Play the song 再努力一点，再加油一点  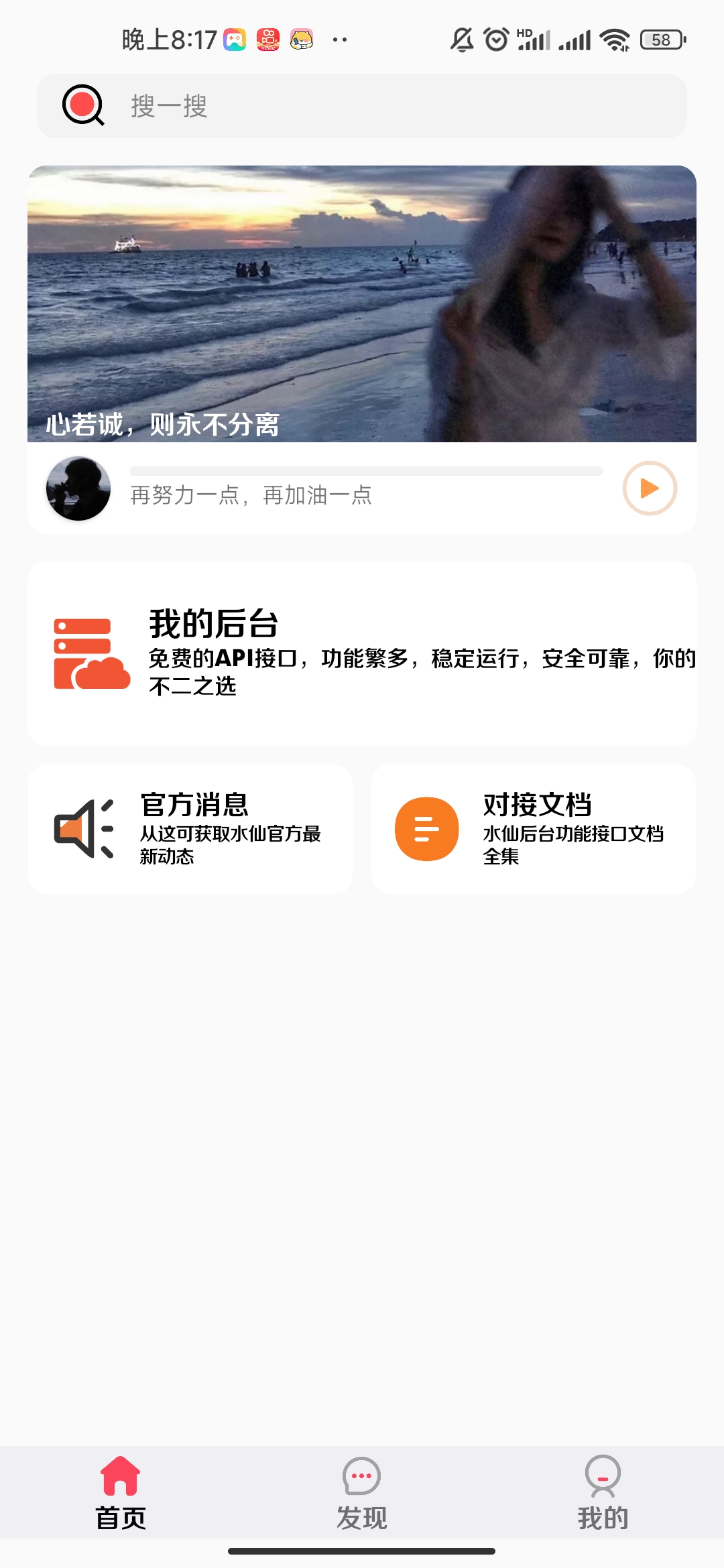[649, 488]
